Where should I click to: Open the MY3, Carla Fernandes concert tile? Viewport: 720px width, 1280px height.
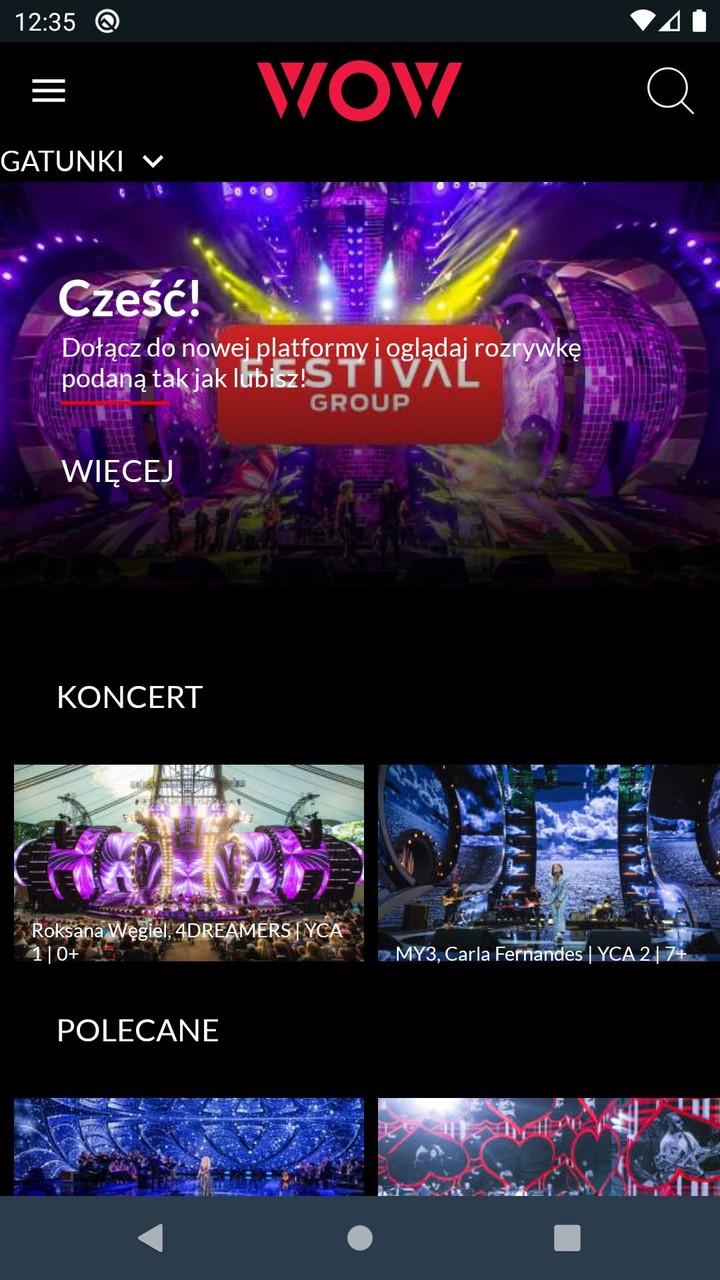click(548, 862)
